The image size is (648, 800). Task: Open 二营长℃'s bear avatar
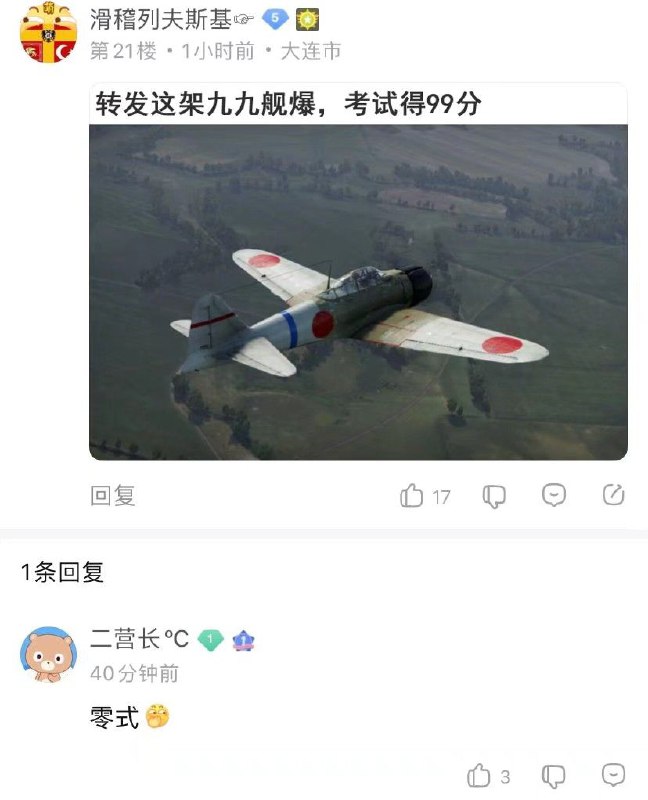[49, 655]
